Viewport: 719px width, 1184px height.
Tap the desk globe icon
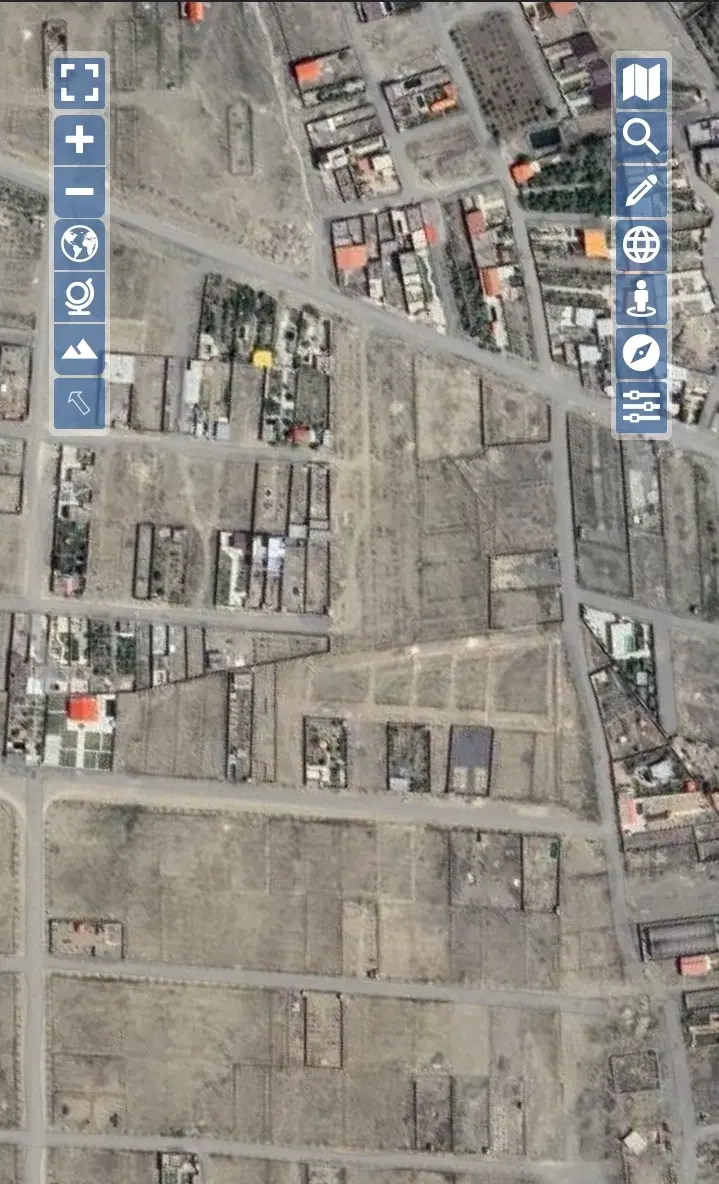pos(79,298)
